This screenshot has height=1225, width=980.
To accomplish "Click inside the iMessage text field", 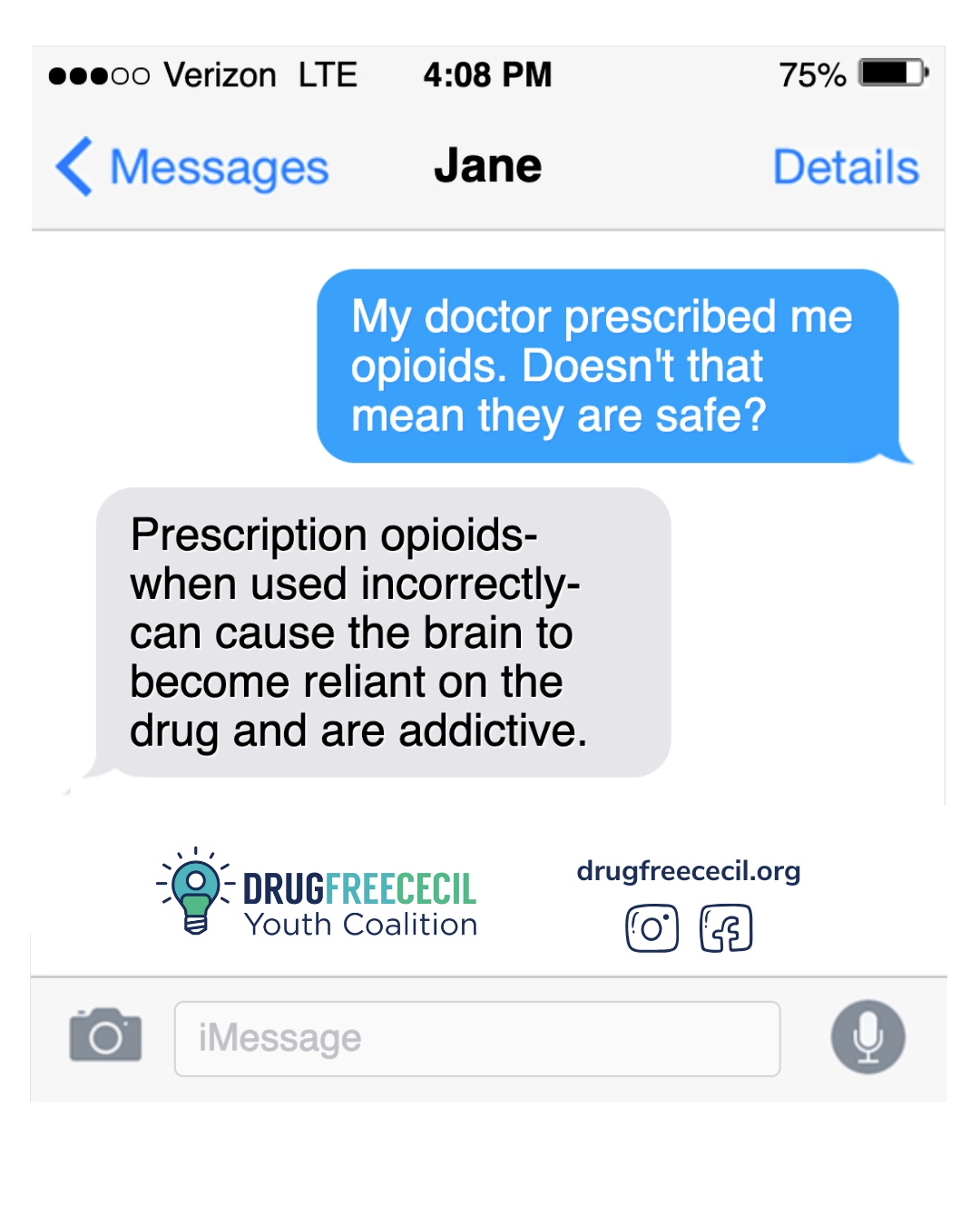I will [478, 1036].
